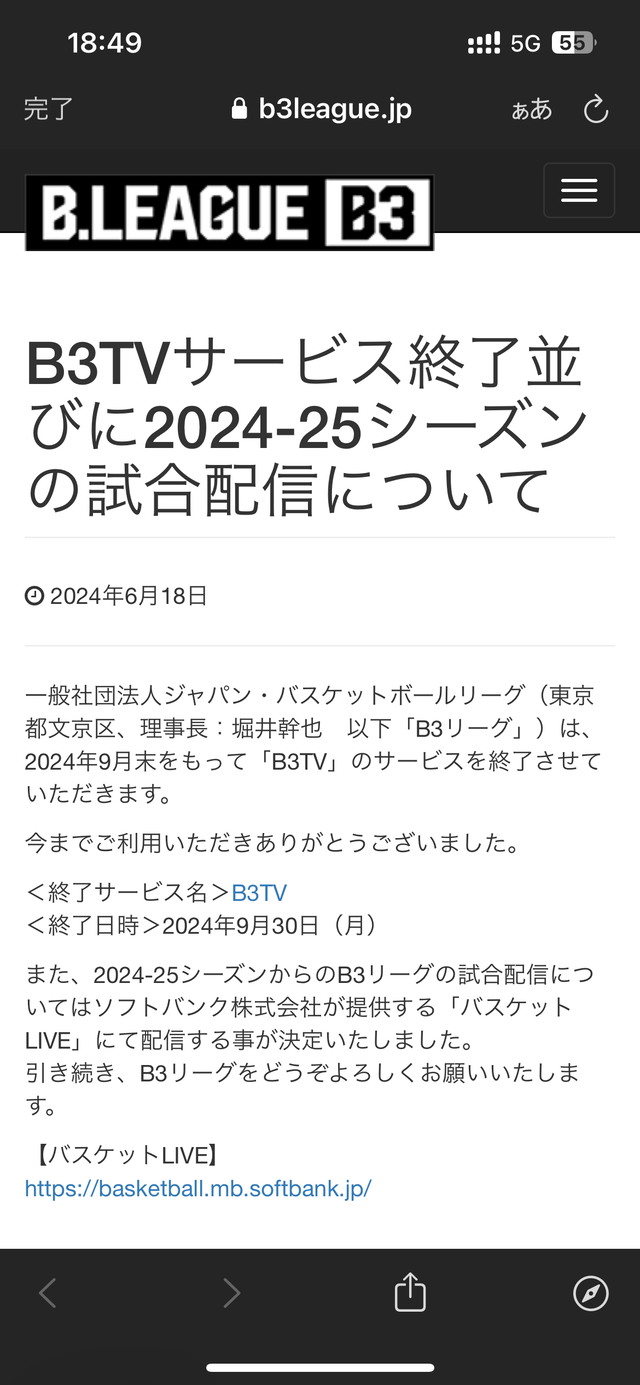Open the basketball.mb.softbank.jp link
Viewport: 640px width, 1385px height.
[198, 1188]
